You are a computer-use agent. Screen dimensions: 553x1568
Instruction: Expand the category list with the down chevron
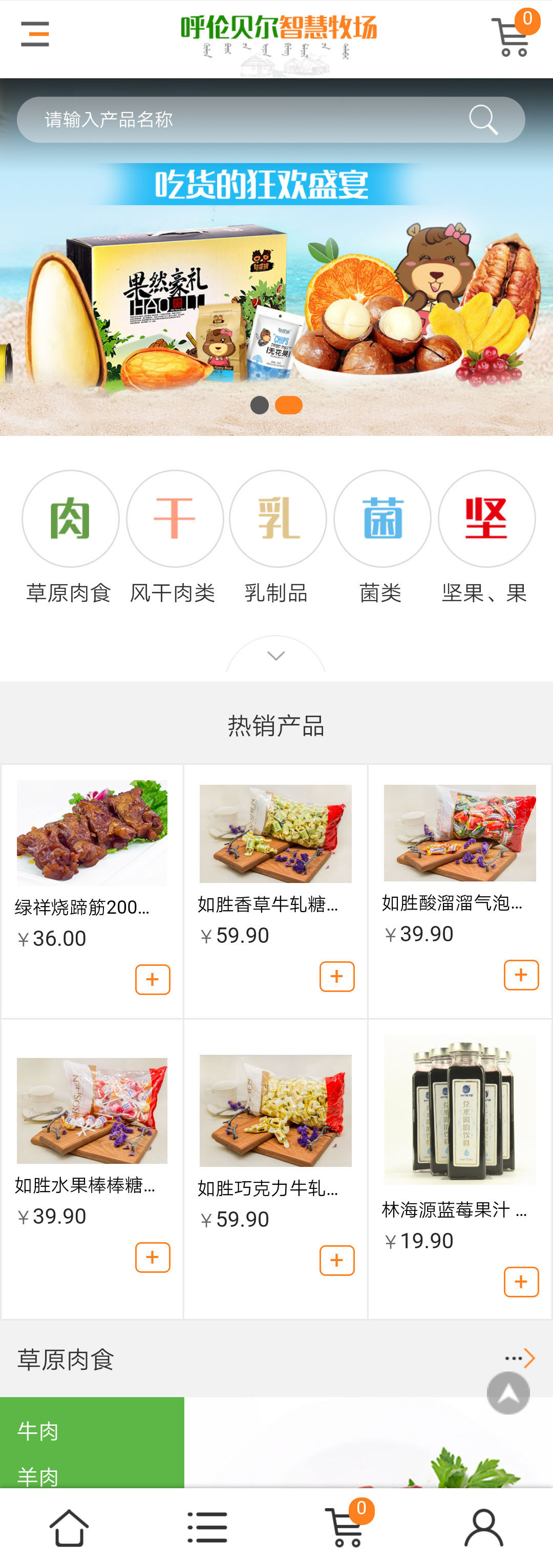coord(276,655)
